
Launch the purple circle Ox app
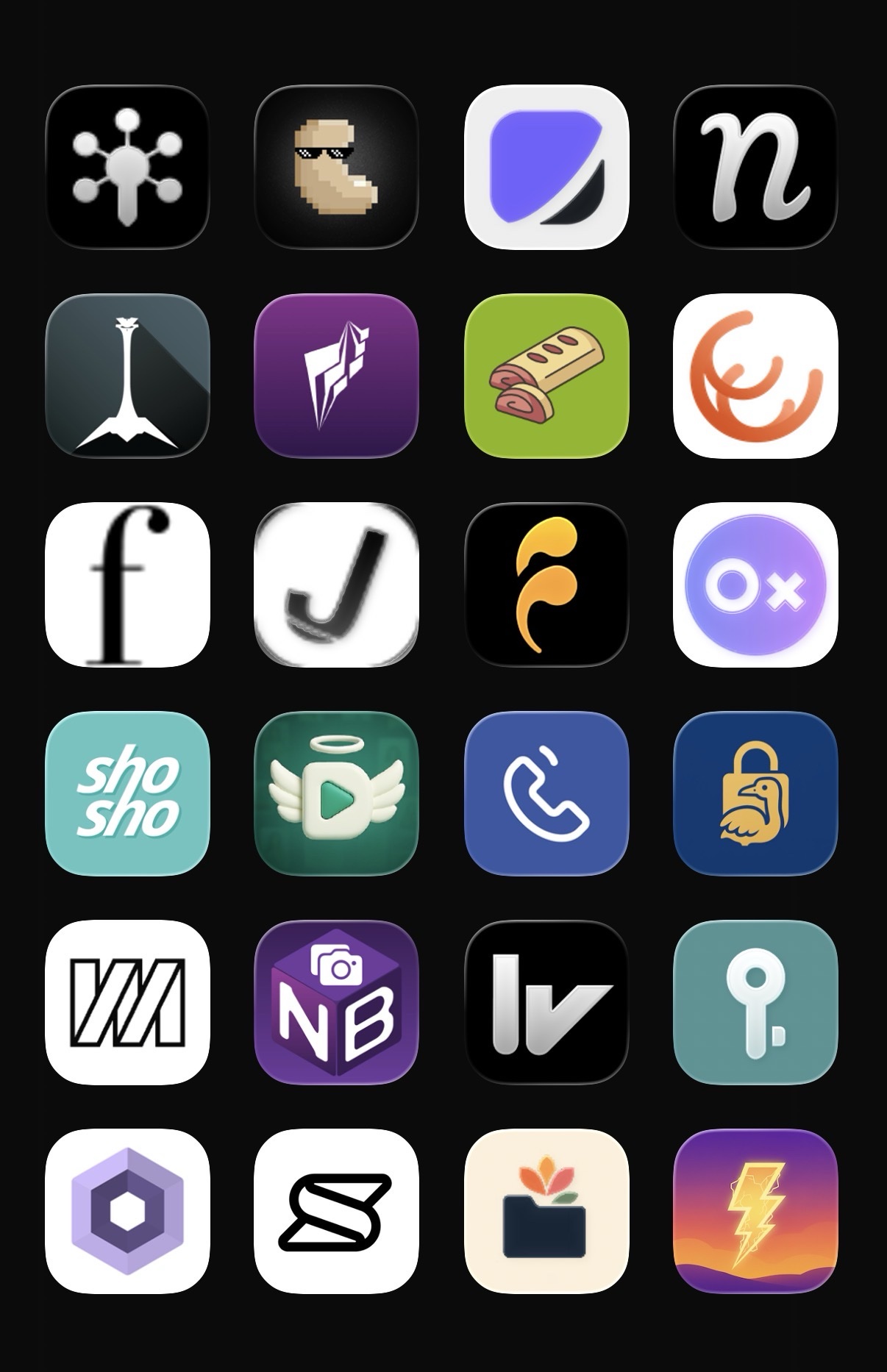click(755, 585)
